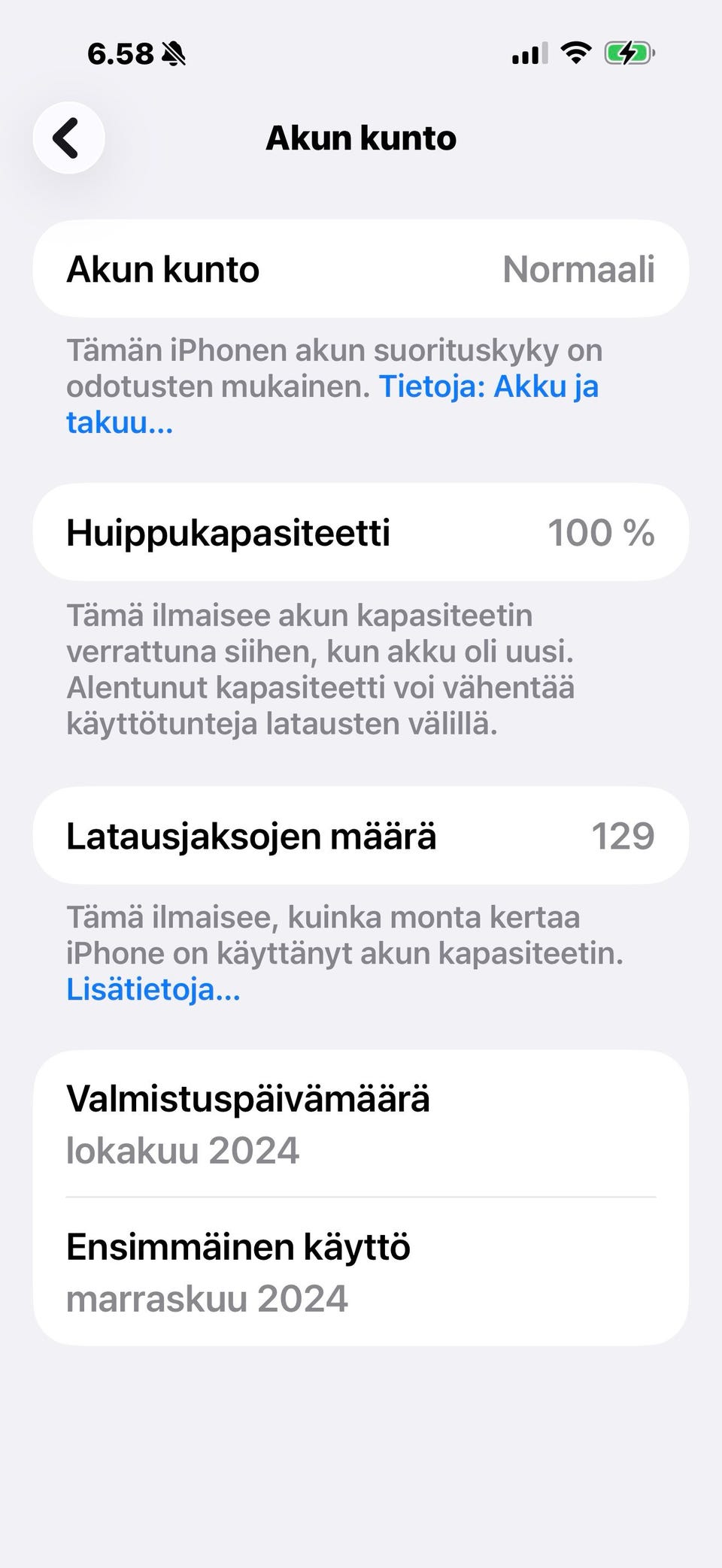Screen dimensions: 722x1568
Task: Tap the Wi-Fi icon in the status bar
Action: pyautogui.click(x=575, y=53)
